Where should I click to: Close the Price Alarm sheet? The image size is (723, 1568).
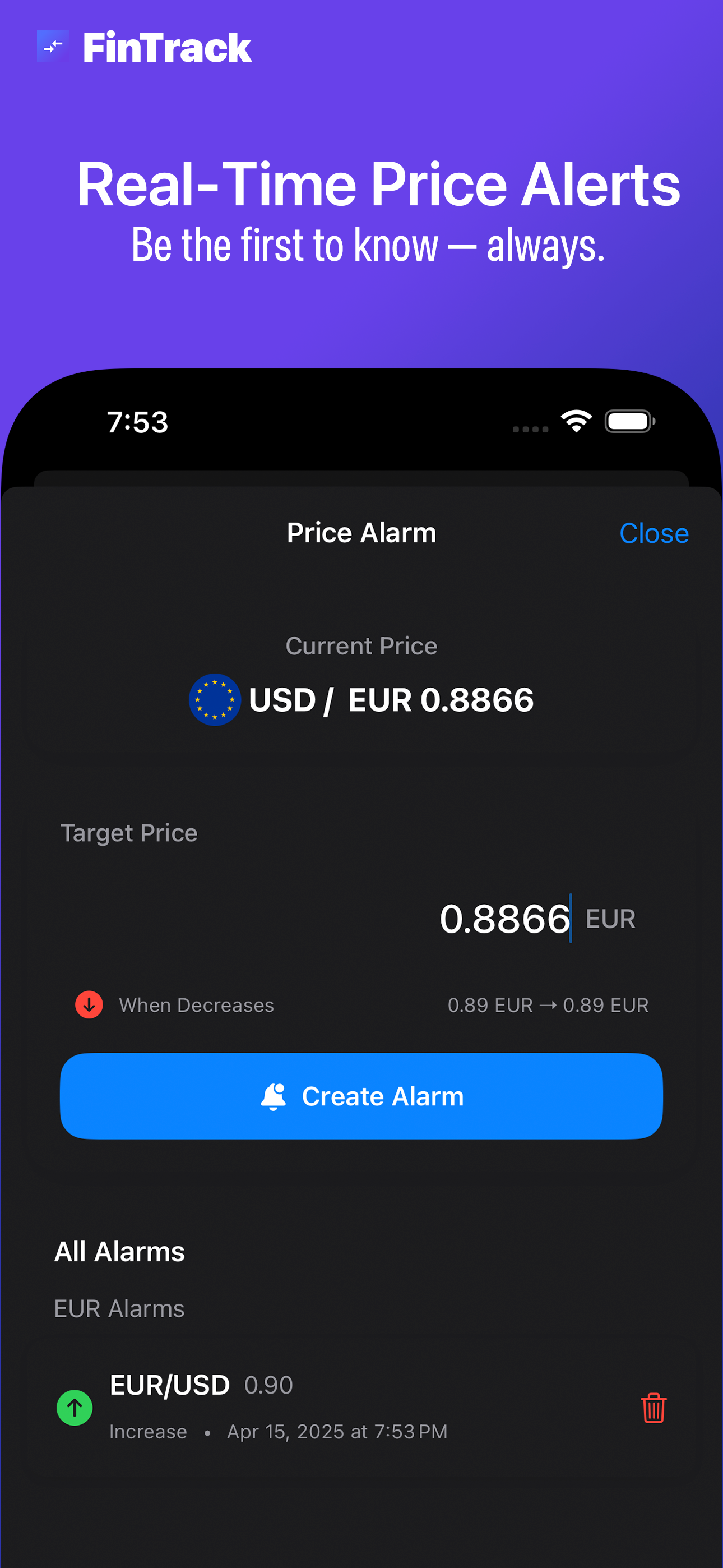click(654, 533)
